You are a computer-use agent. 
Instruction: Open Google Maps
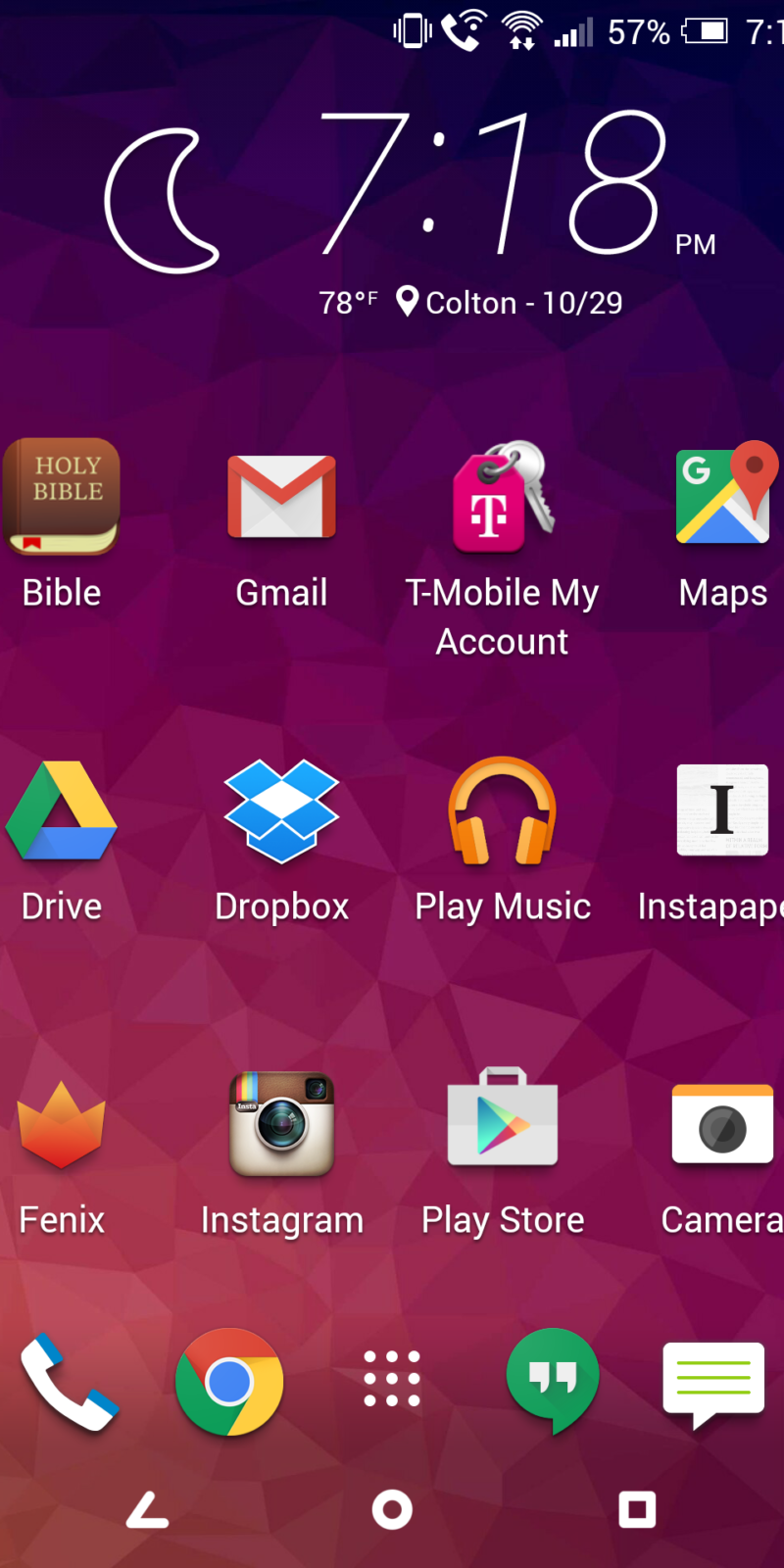point(723,498)
